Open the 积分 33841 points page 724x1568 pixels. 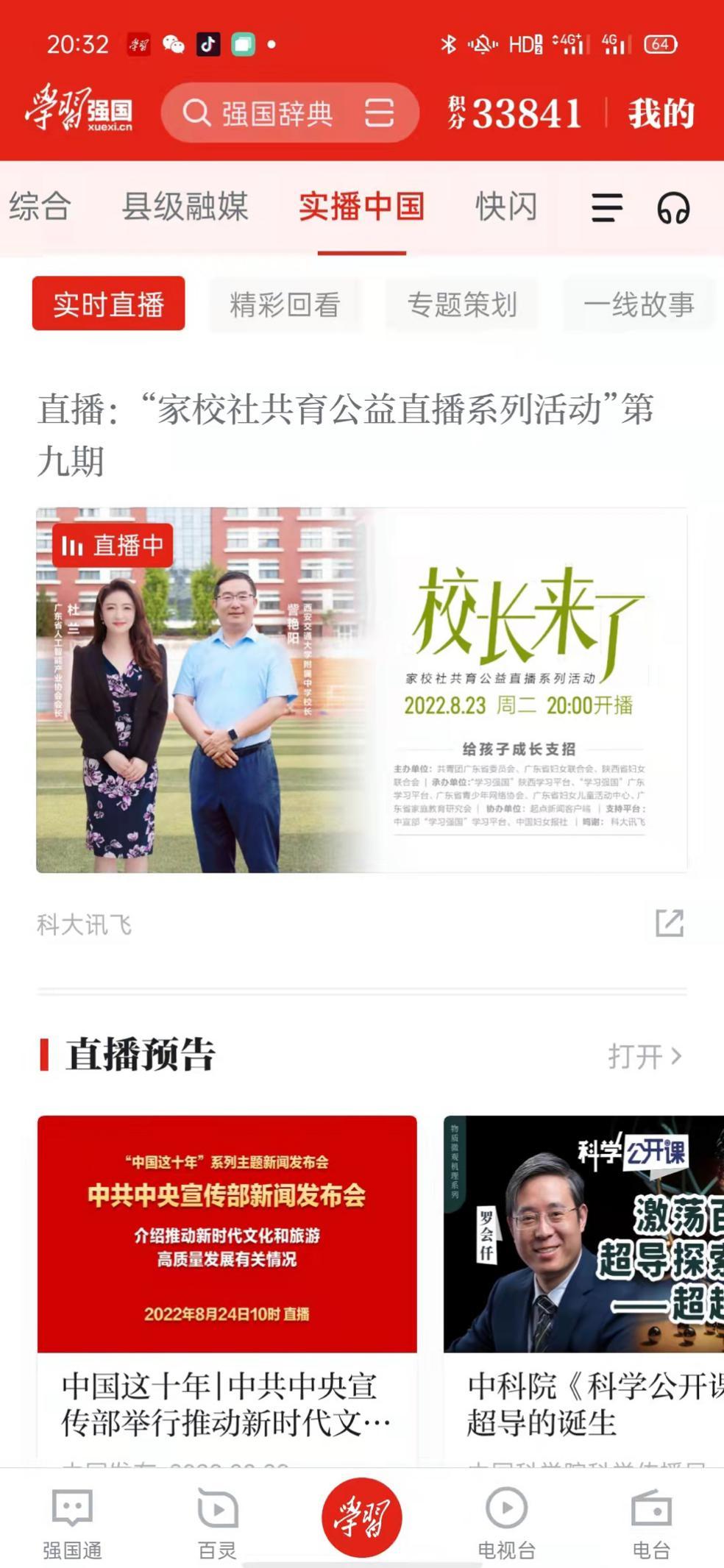(x=517, y=113)
